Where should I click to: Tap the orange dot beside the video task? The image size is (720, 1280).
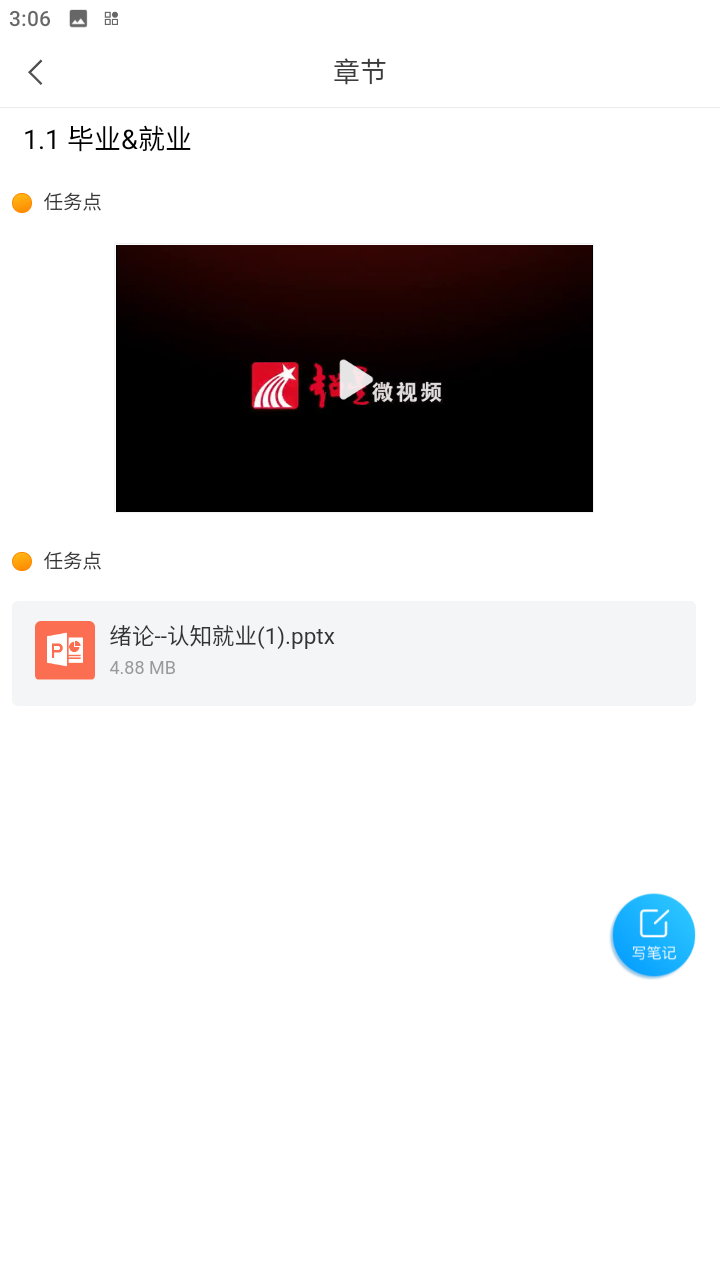(x=21, y=202)
